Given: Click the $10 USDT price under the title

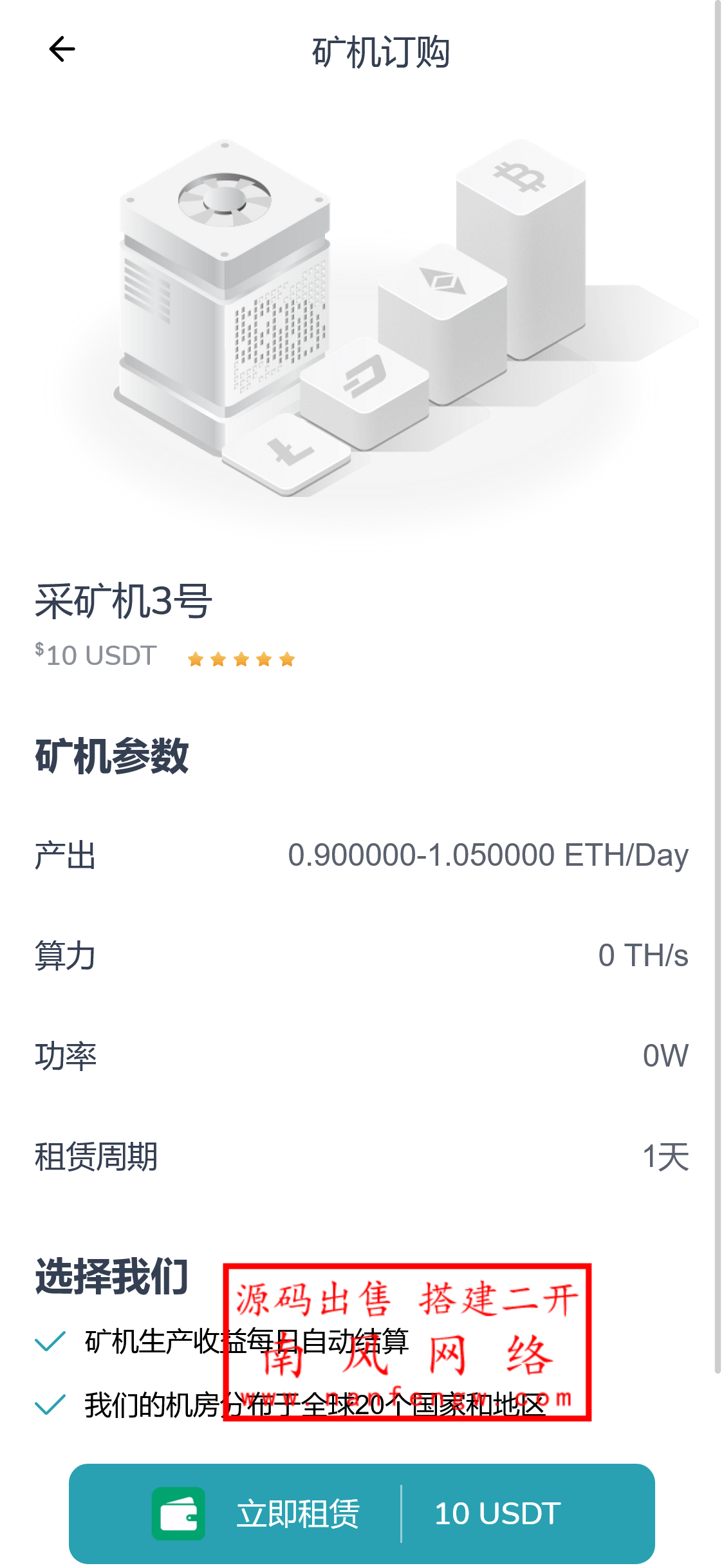Looking at the screenshot, I should [x=95, y=655].
